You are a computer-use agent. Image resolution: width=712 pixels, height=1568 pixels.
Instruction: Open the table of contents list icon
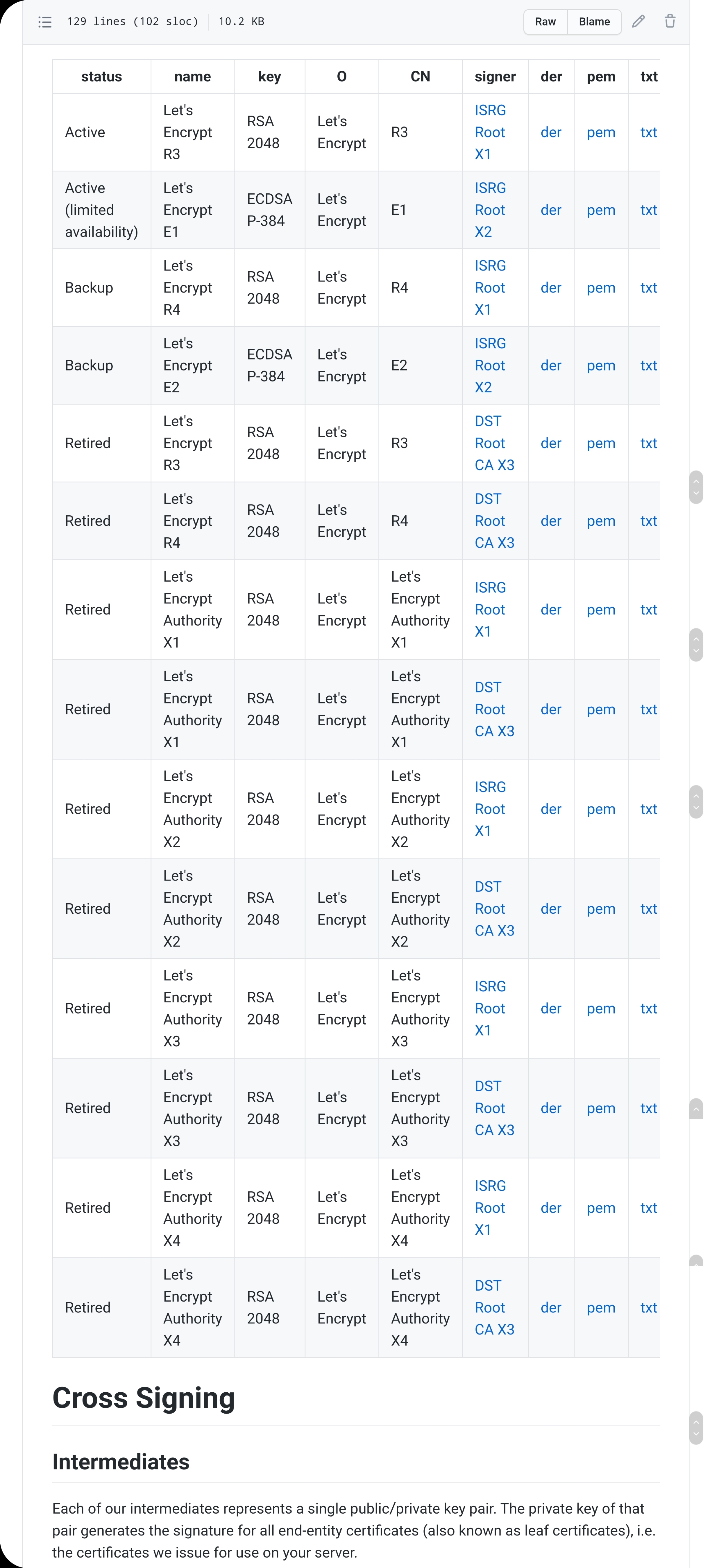pyautogui.click(x=45, y=22)
